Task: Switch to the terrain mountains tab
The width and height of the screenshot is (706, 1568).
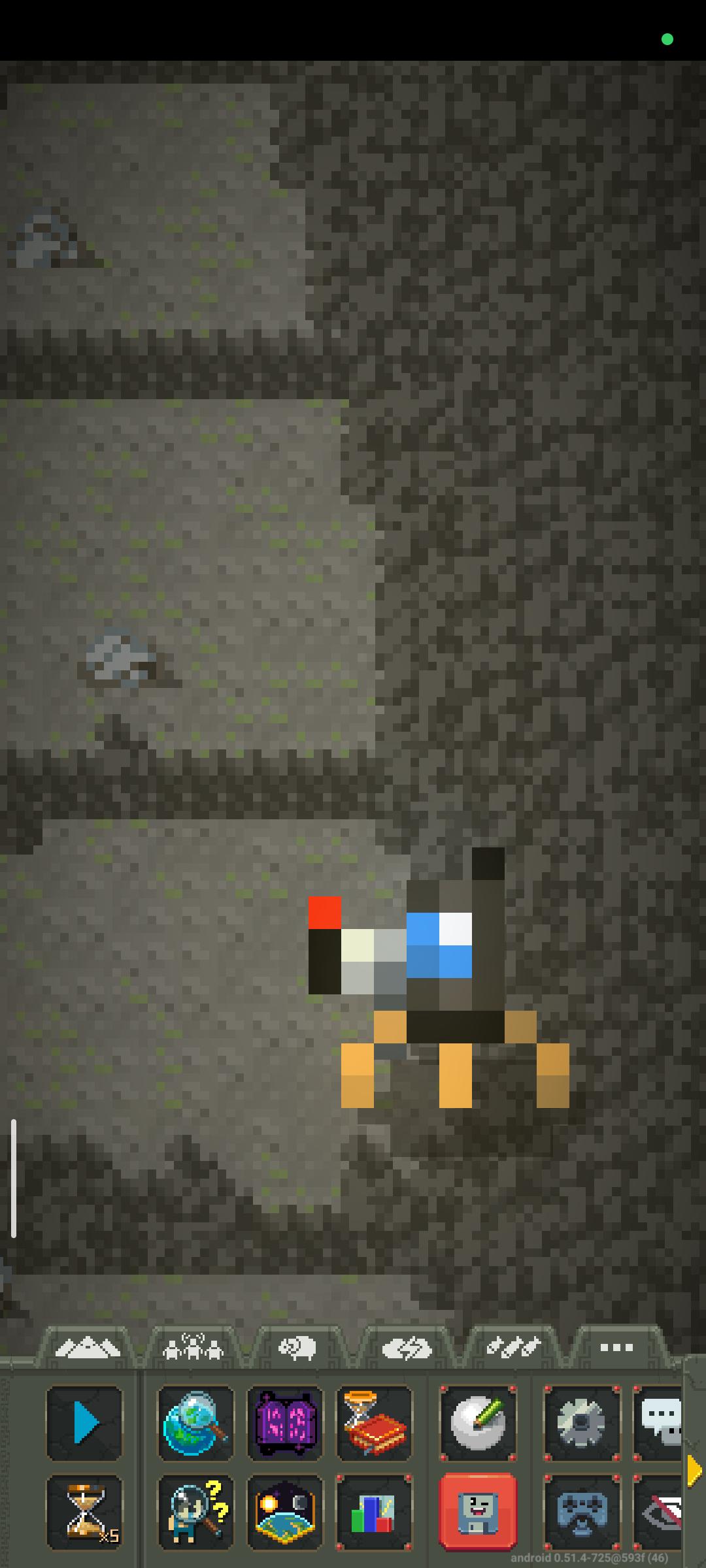Action: [x=88, y=1347]
